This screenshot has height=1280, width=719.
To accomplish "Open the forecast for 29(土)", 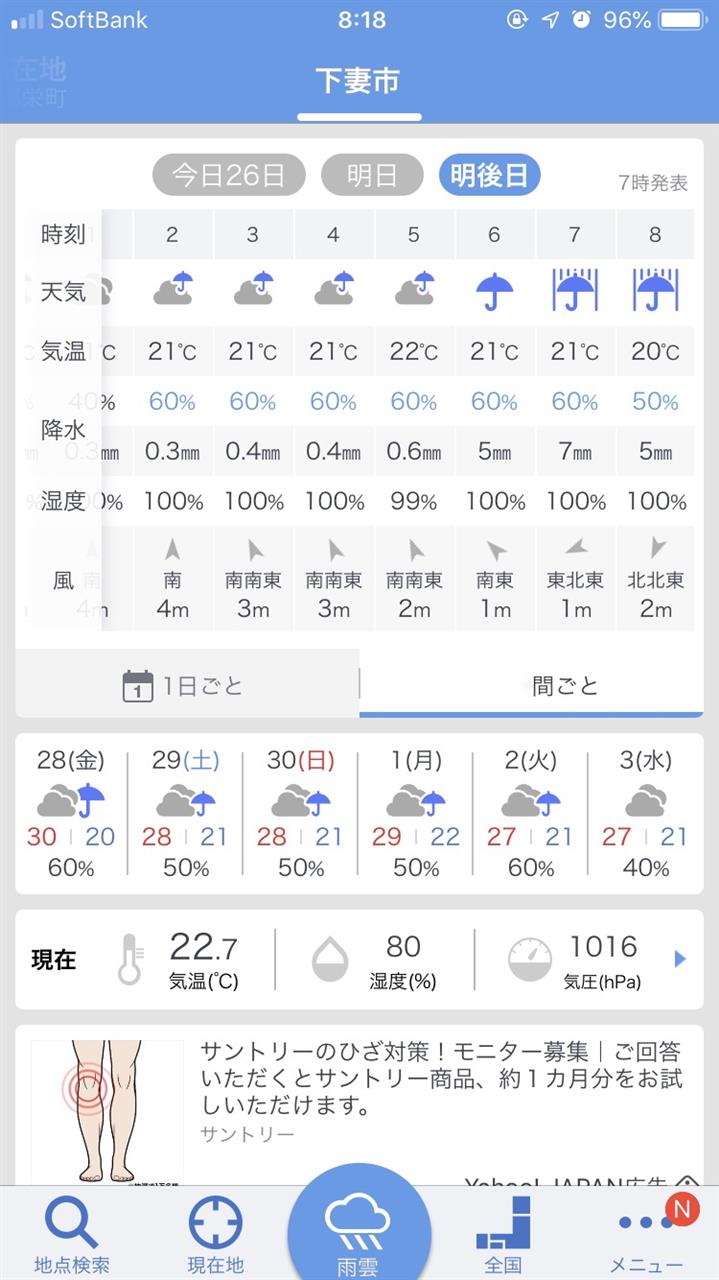I will pyautogui.click(x=186, y=814).
